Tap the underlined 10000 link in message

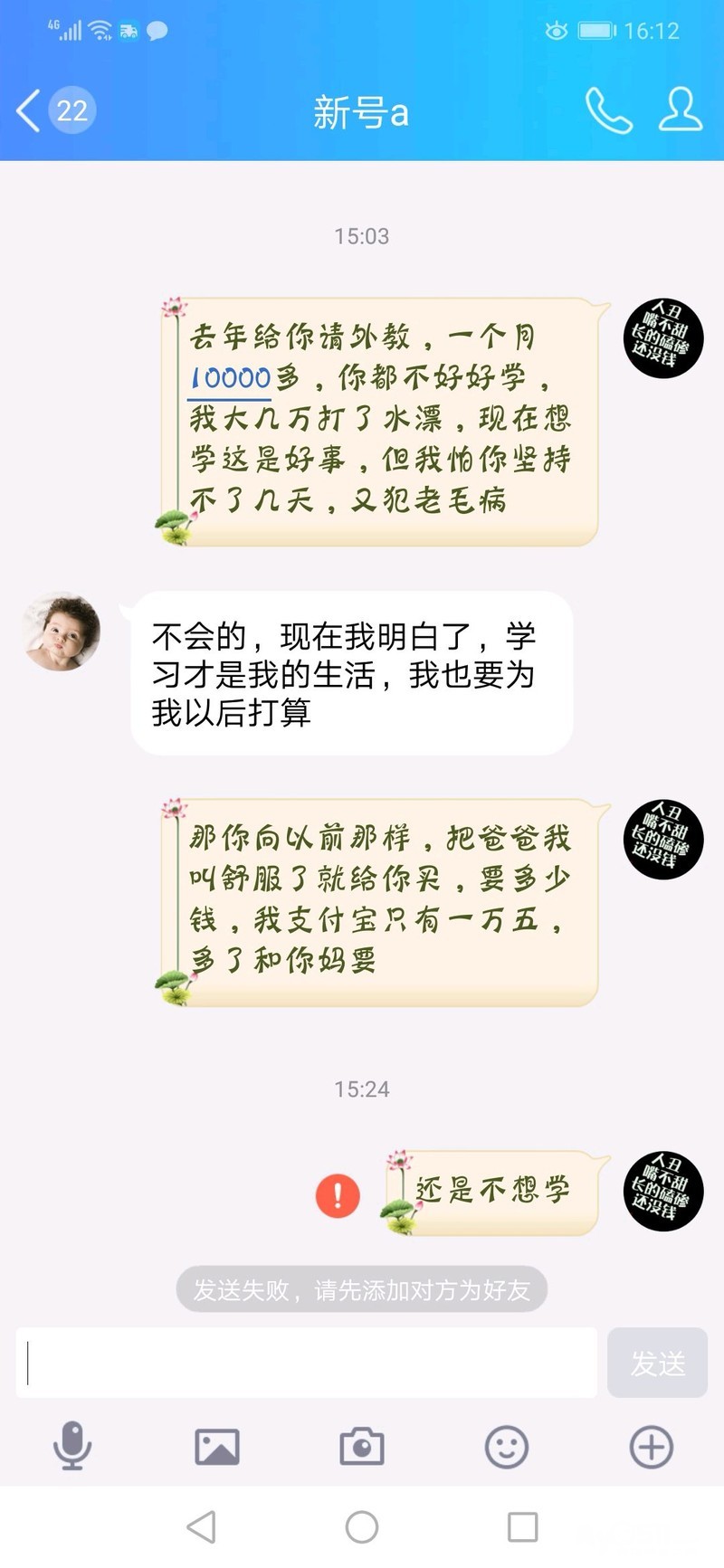[231, 378]
